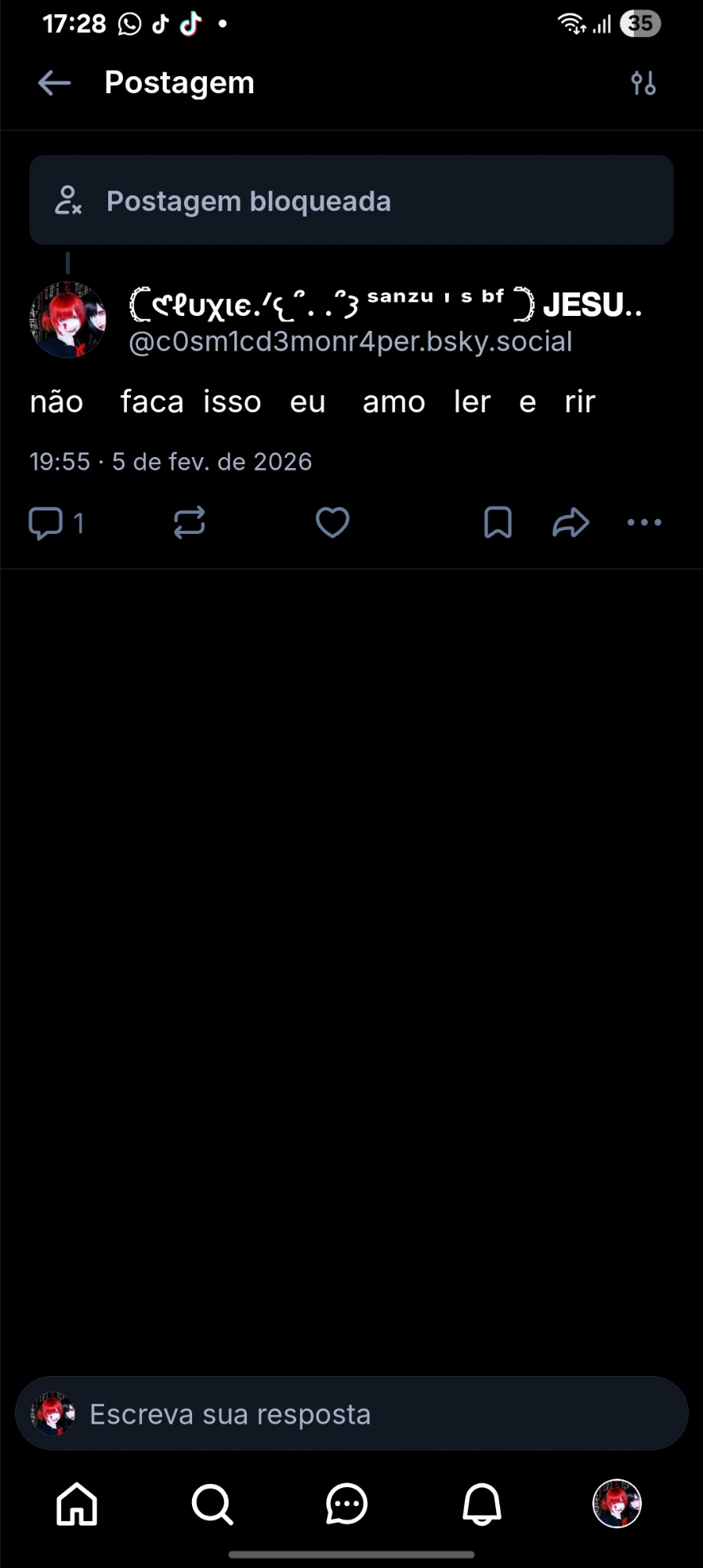Open the notifications bell tab
703x1568 pixels.
coord(481,1504)
